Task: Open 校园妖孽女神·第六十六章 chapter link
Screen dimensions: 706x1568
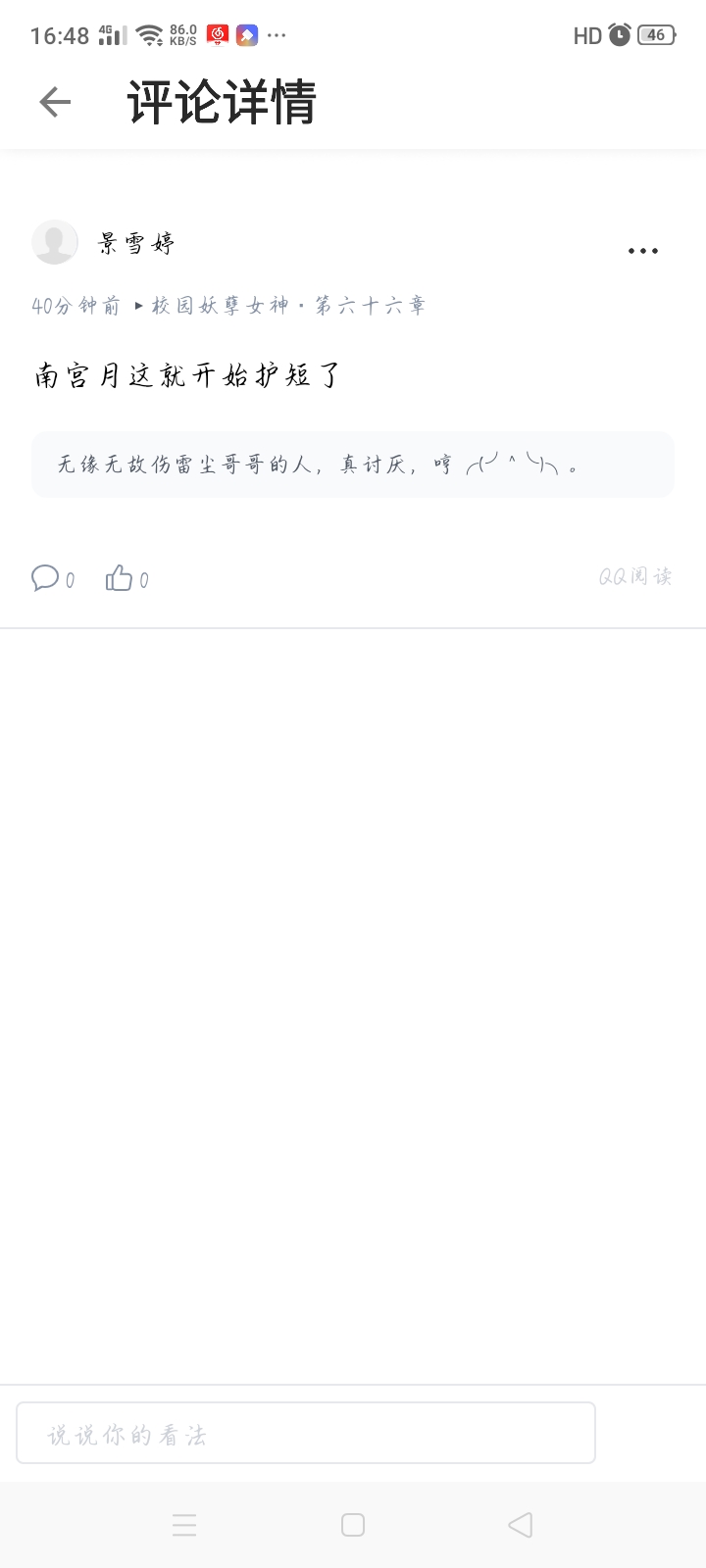Action: (288, 306)
